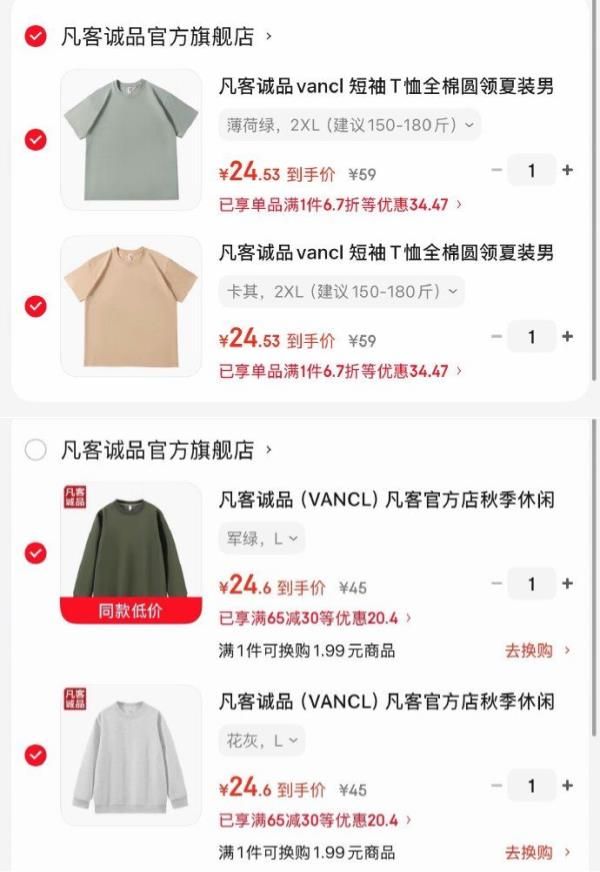Viewport: 600px width, 872px height.
Task: Open the 花灰, L spec selector
Action: (262, 740)
